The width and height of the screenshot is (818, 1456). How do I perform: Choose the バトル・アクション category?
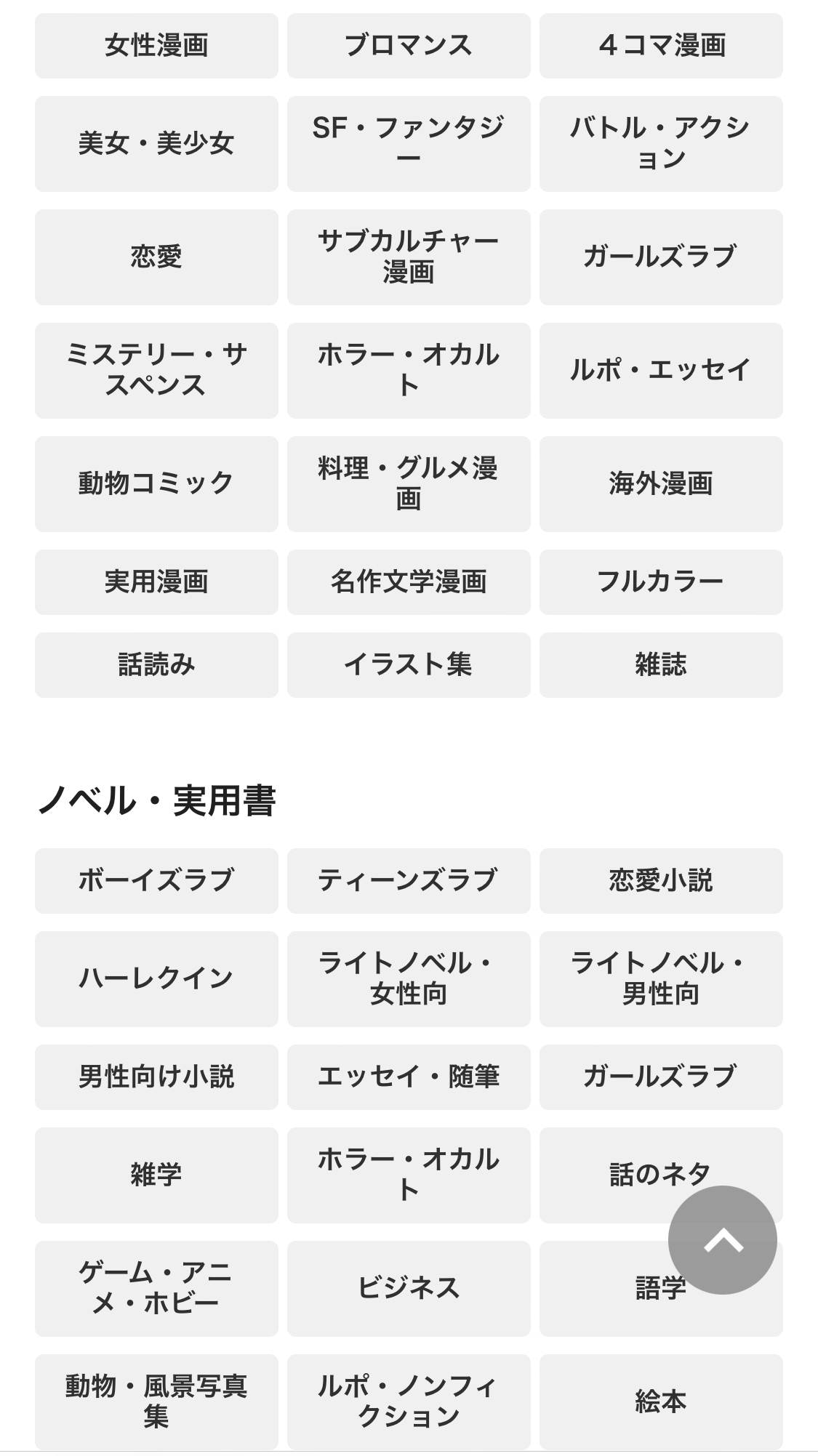pyautogui.click(x=661, y=144)
